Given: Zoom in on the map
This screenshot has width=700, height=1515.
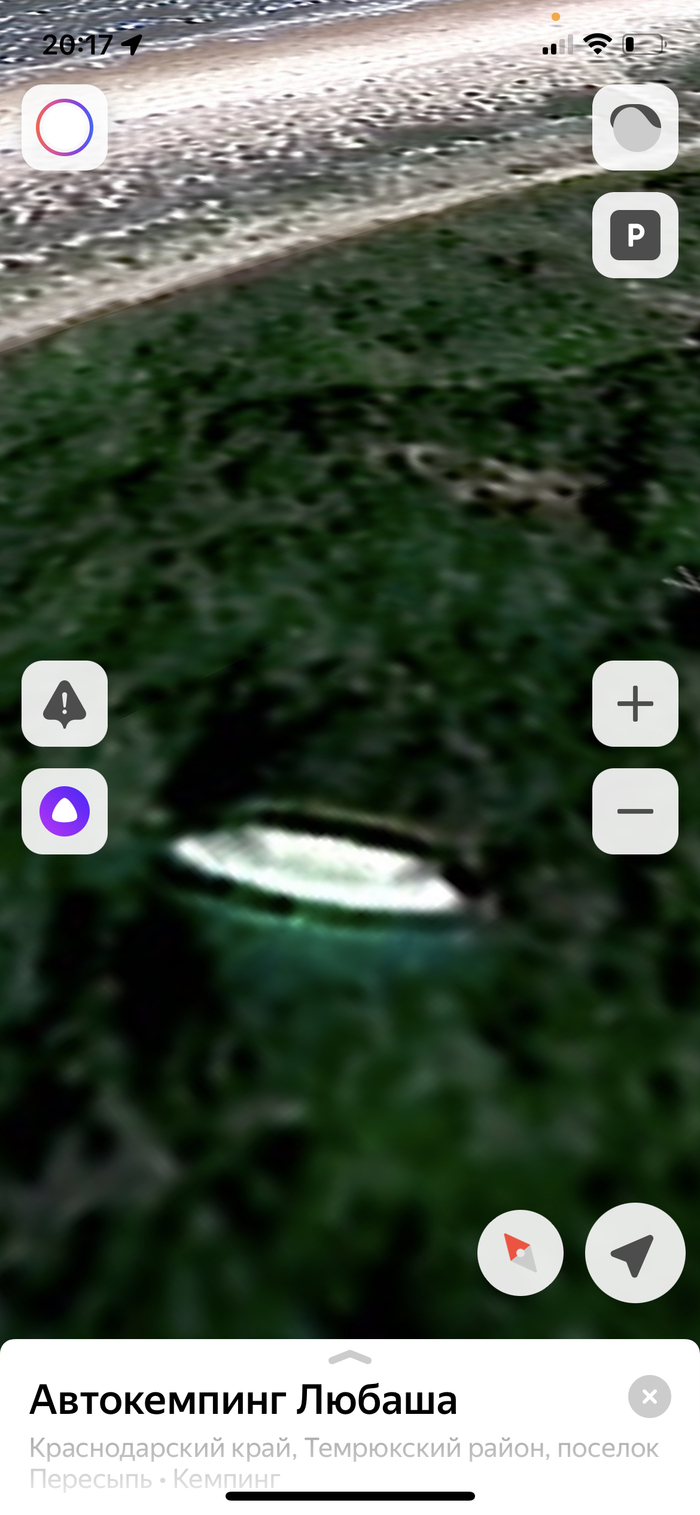Looking at the screenshot, I should [x=635, y=703].
